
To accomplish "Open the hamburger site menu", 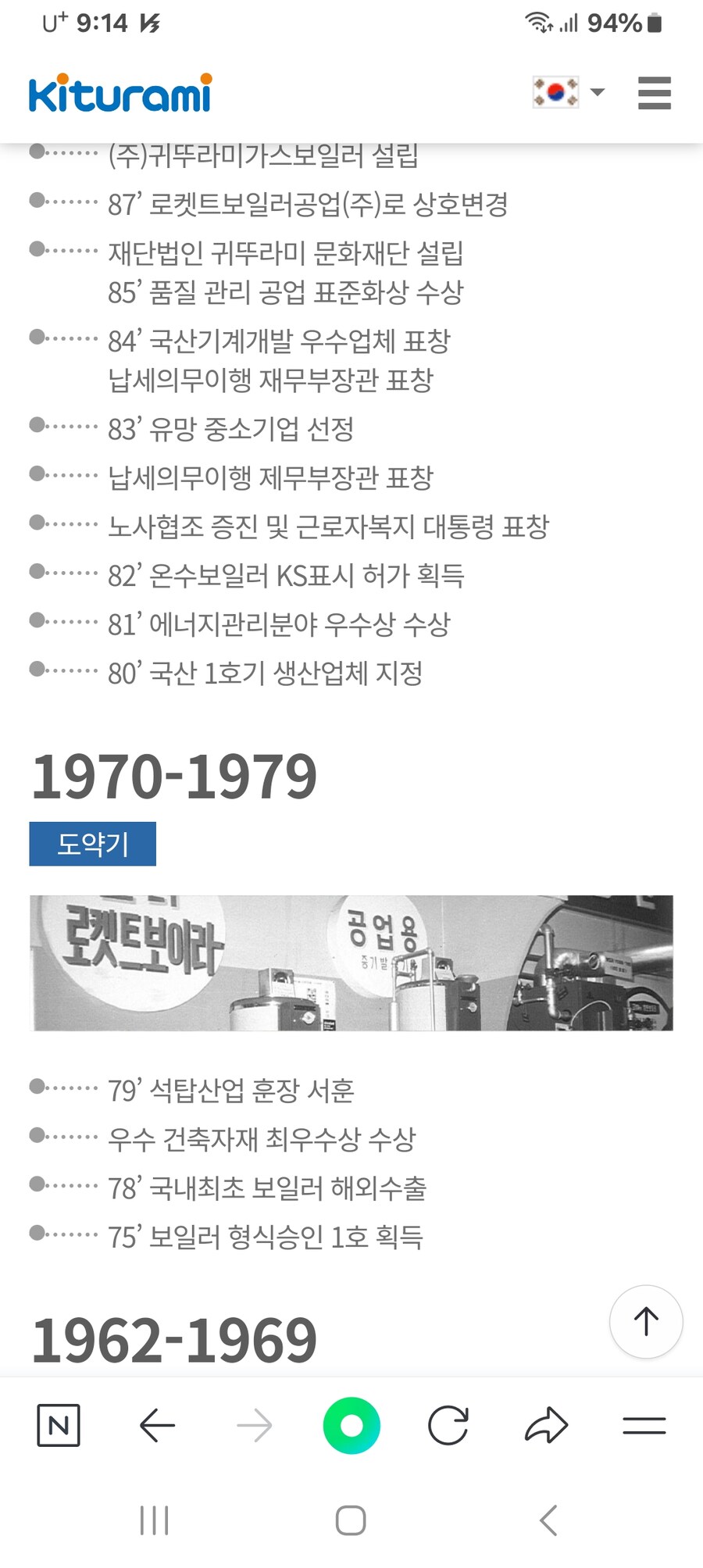I will click(654, 93).
